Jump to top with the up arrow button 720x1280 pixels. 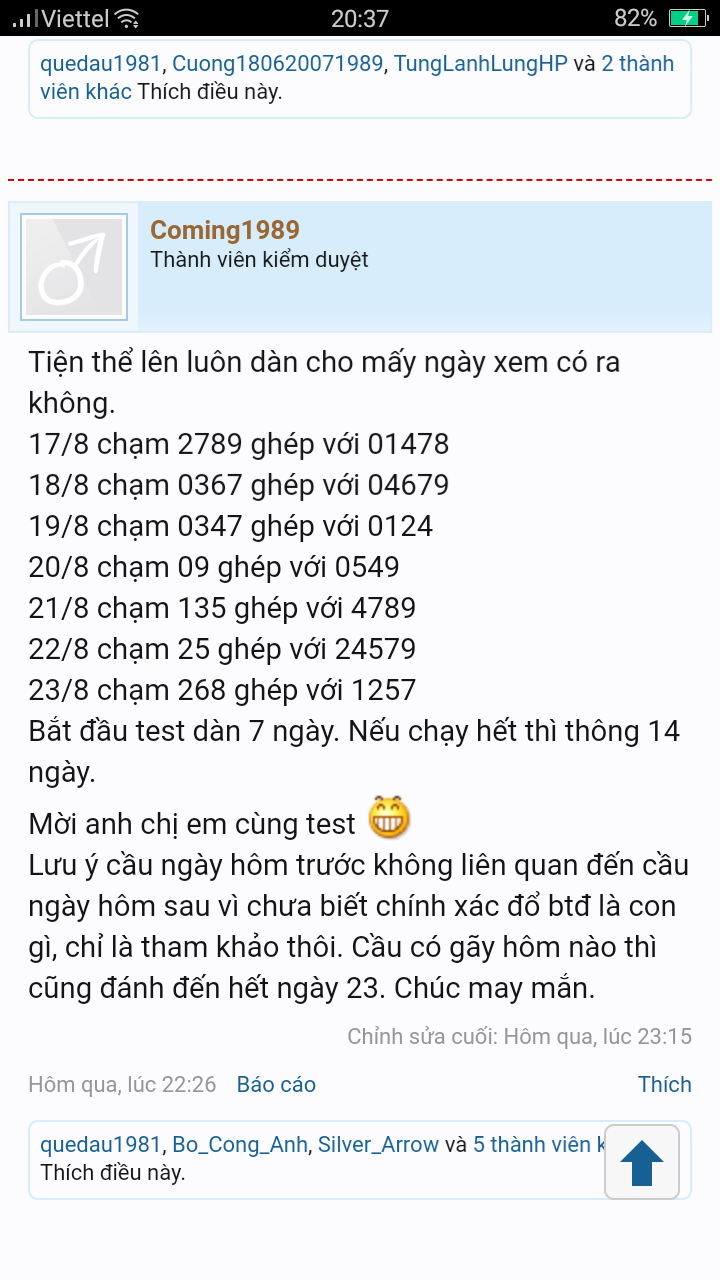pyautogui.click(x=642, y=1162)
